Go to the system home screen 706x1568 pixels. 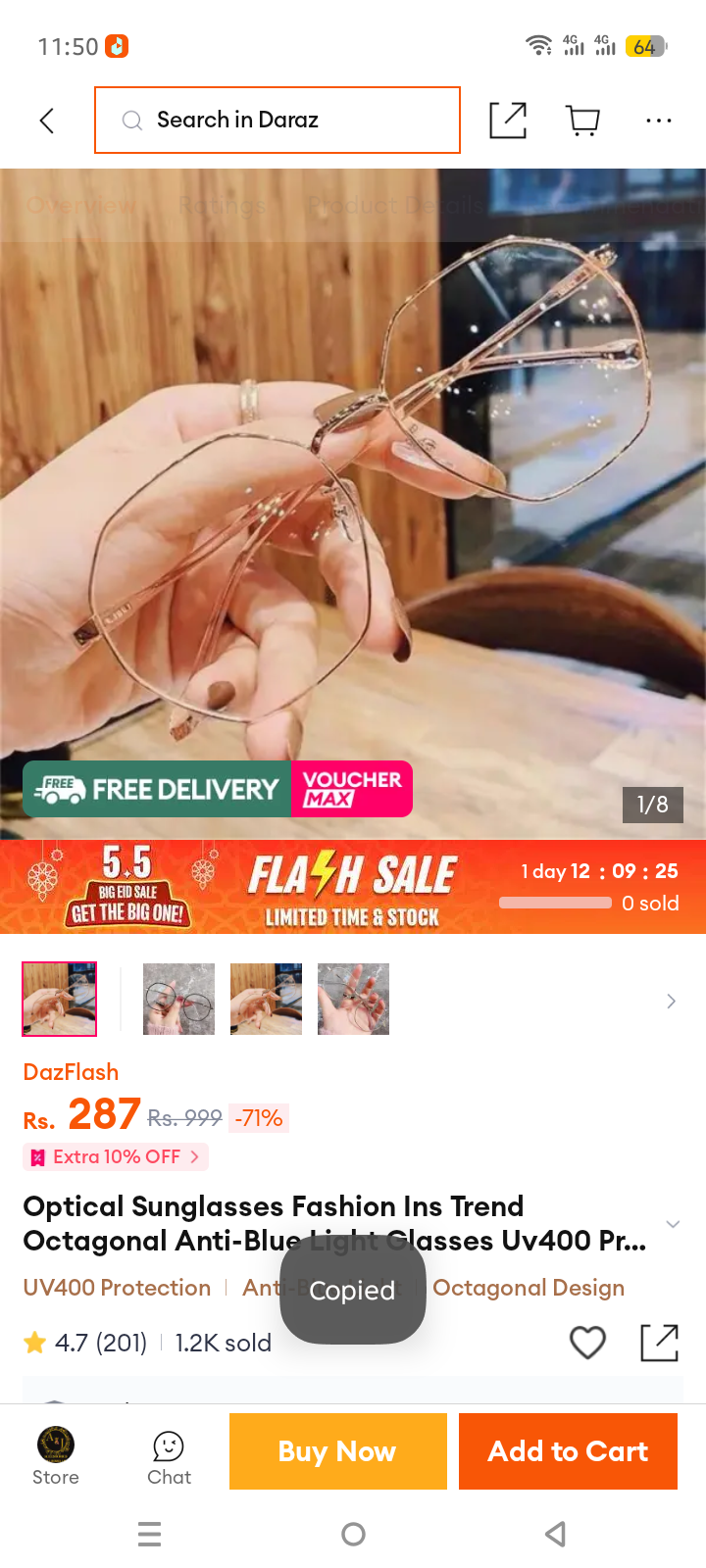click(353, 1534)
